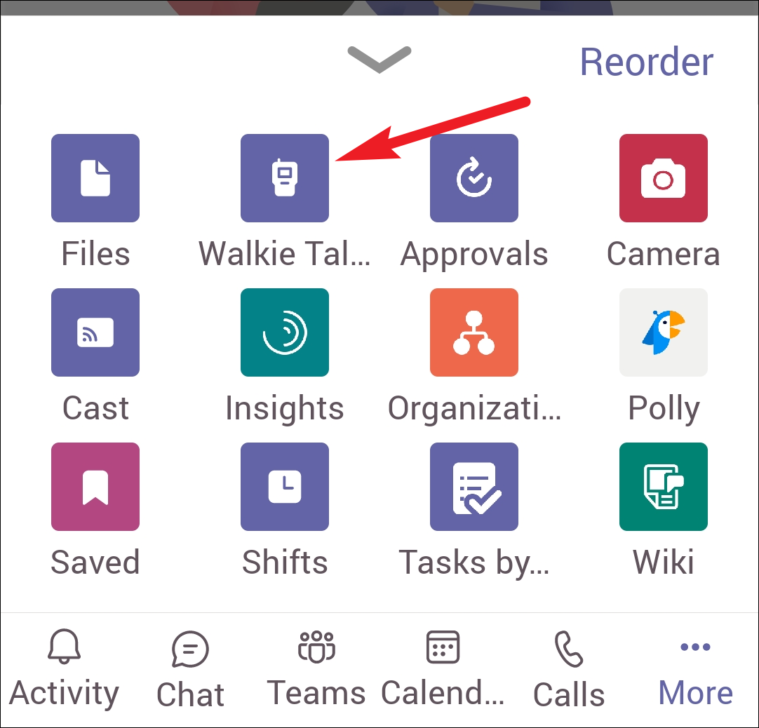Switch to the Activity tab
This screenshot has height=728, width=759.
click(64, 670)
